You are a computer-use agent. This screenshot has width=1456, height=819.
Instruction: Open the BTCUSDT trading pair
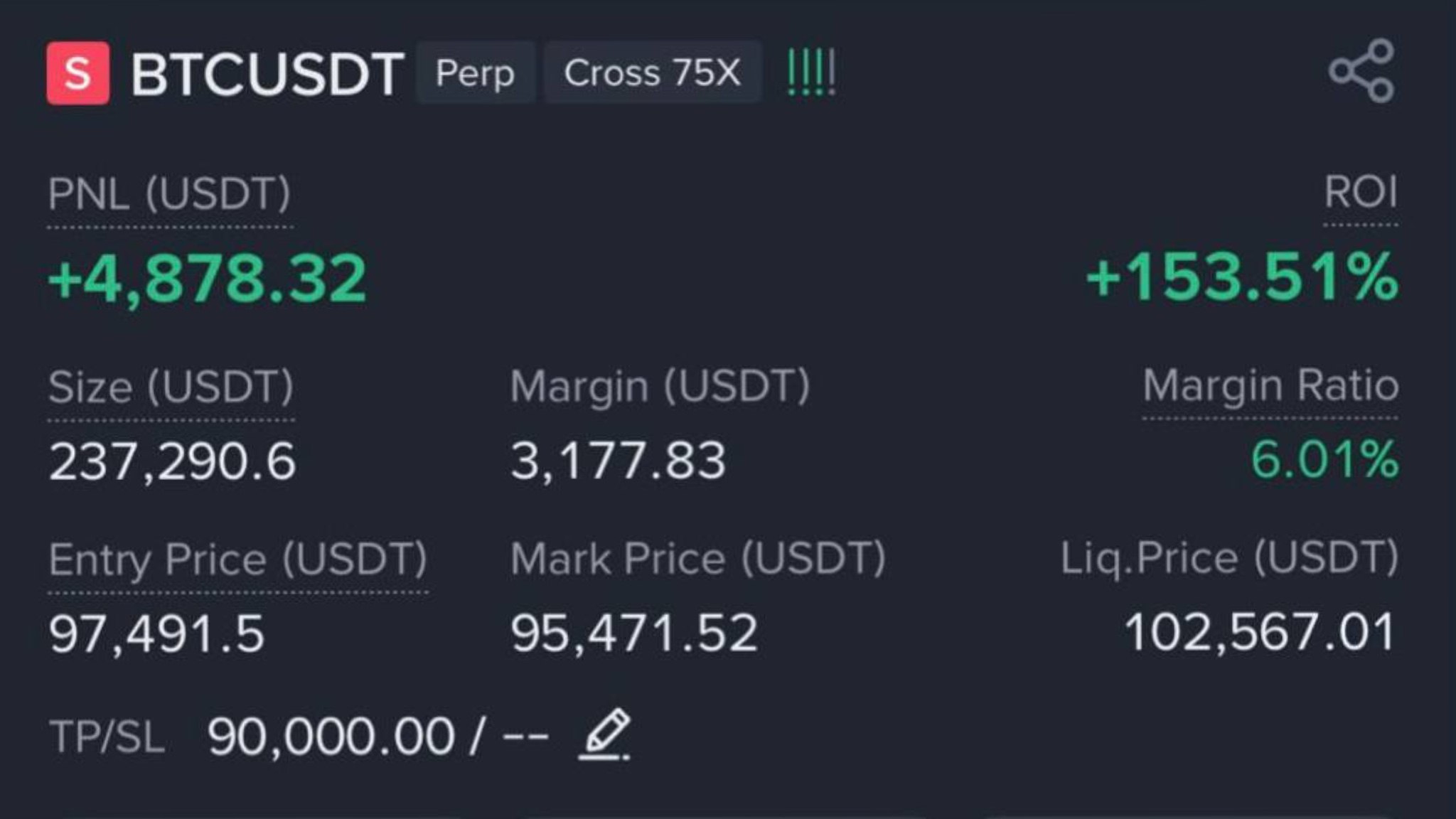pyautogui.click(x=267, y=73)
